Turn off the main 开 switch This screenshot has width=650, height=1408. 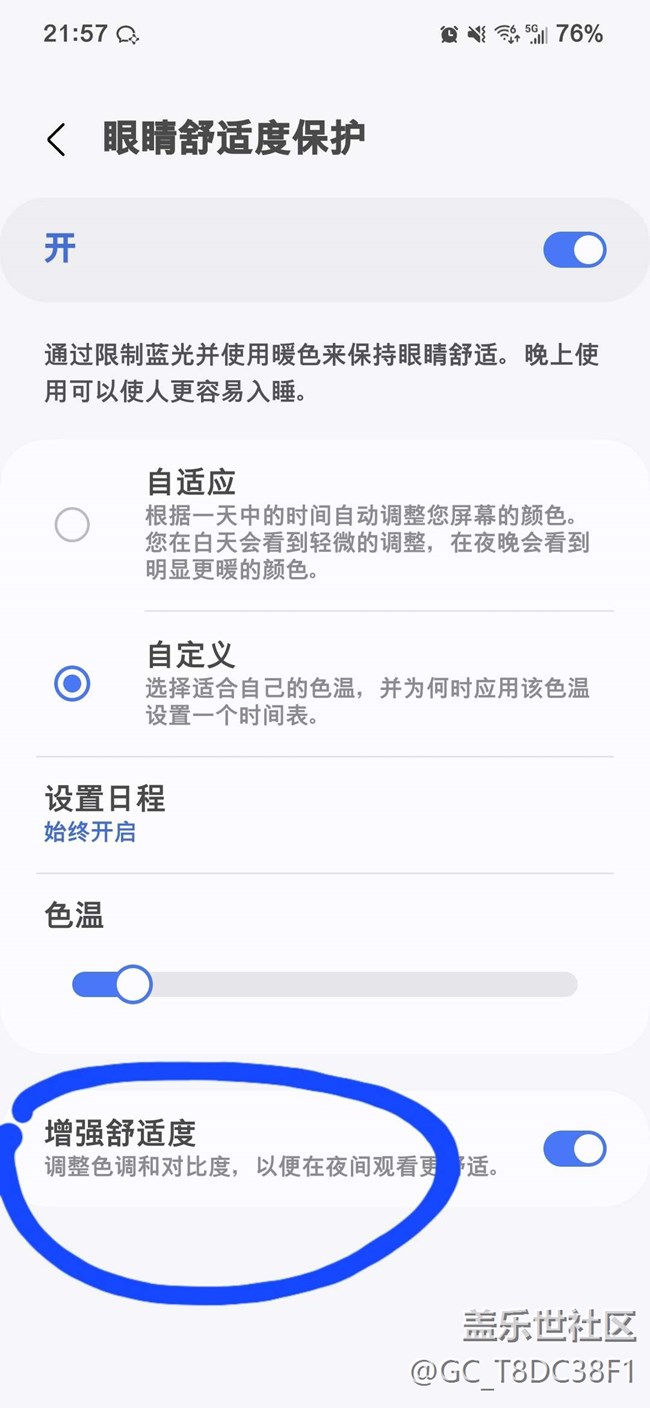tap(574, 250)
